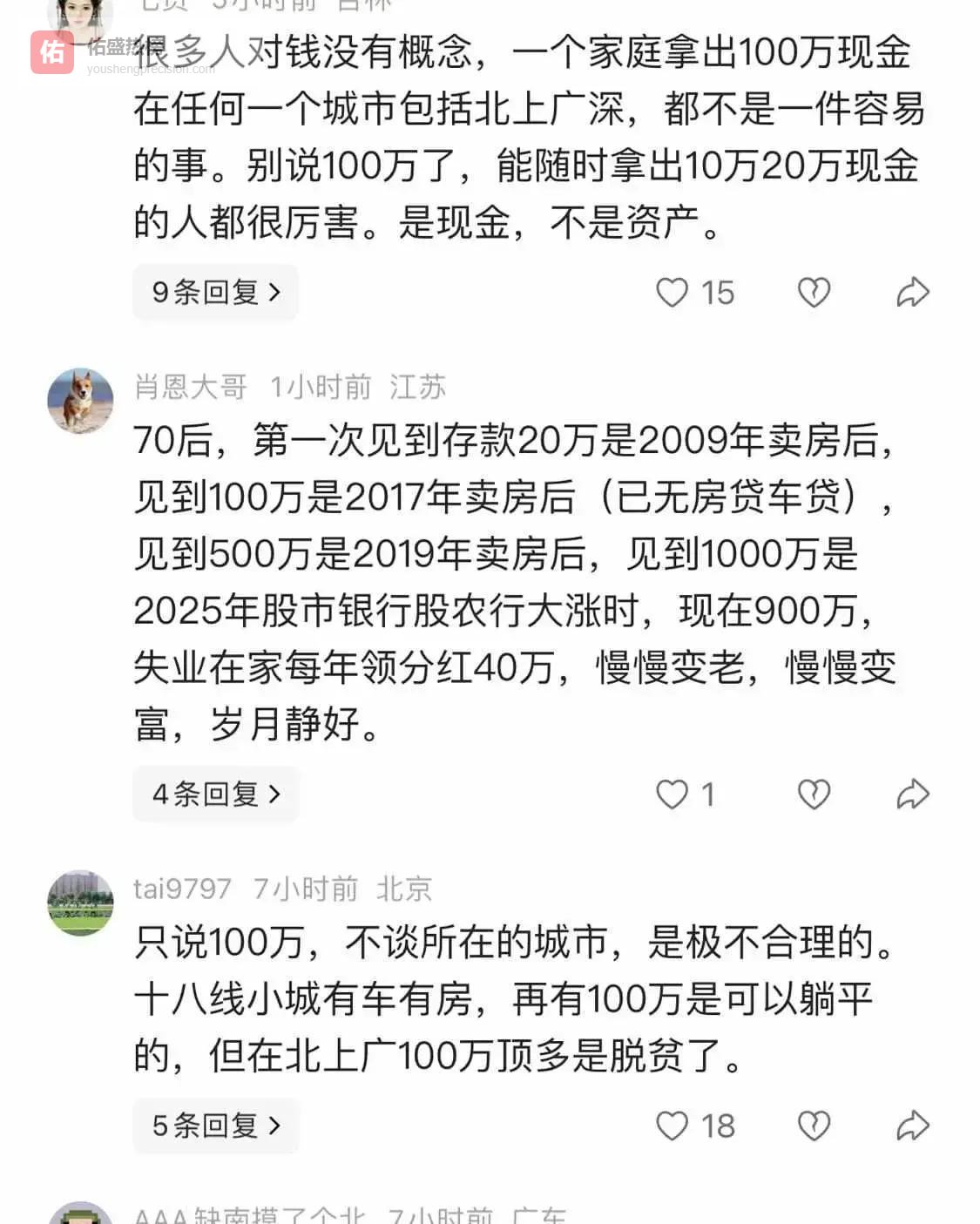
Task: Dislike the comment about 100万现金
Action: pyautogui.click(x=814, y=293)
